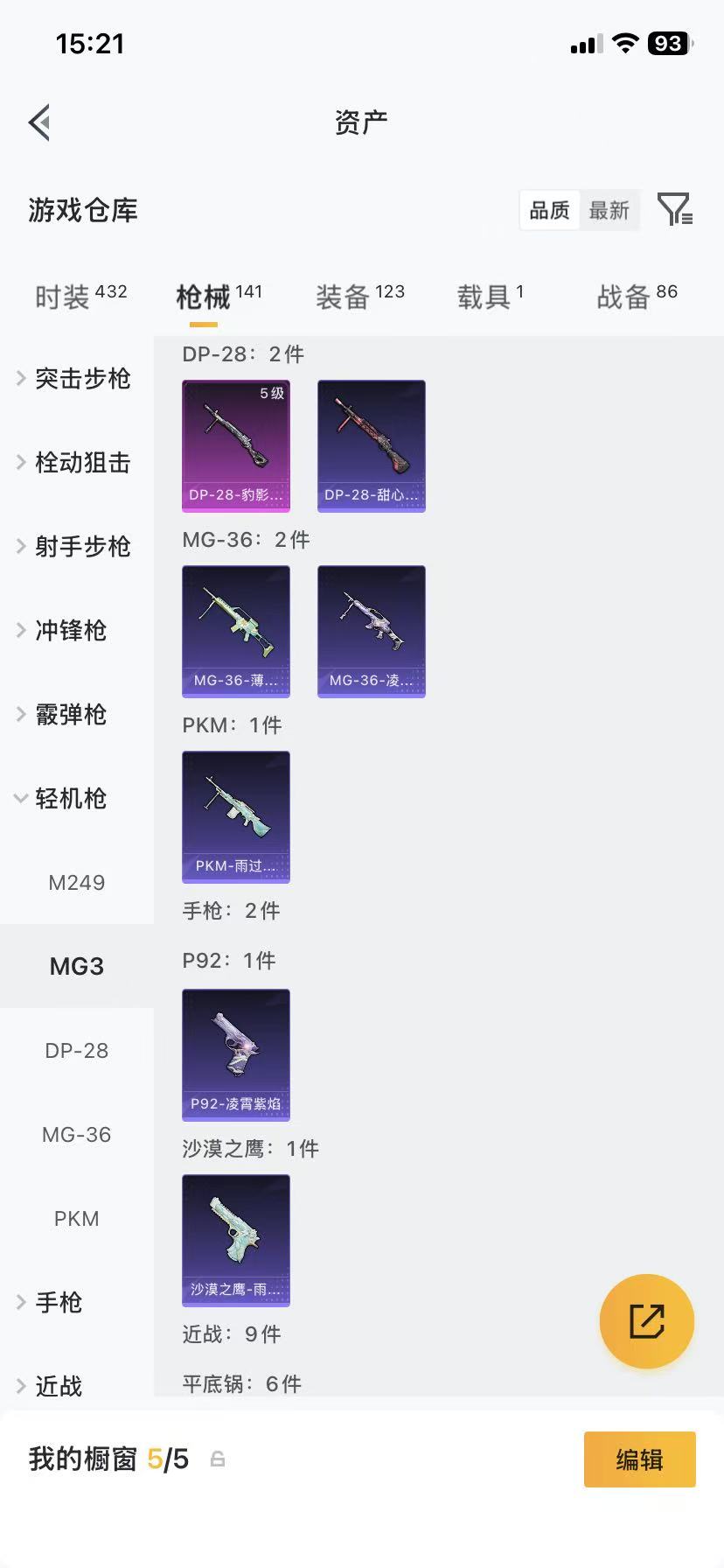Tap the yellow share floating button
Viewport: 724px width, 1568px height.
point(646,1321)
